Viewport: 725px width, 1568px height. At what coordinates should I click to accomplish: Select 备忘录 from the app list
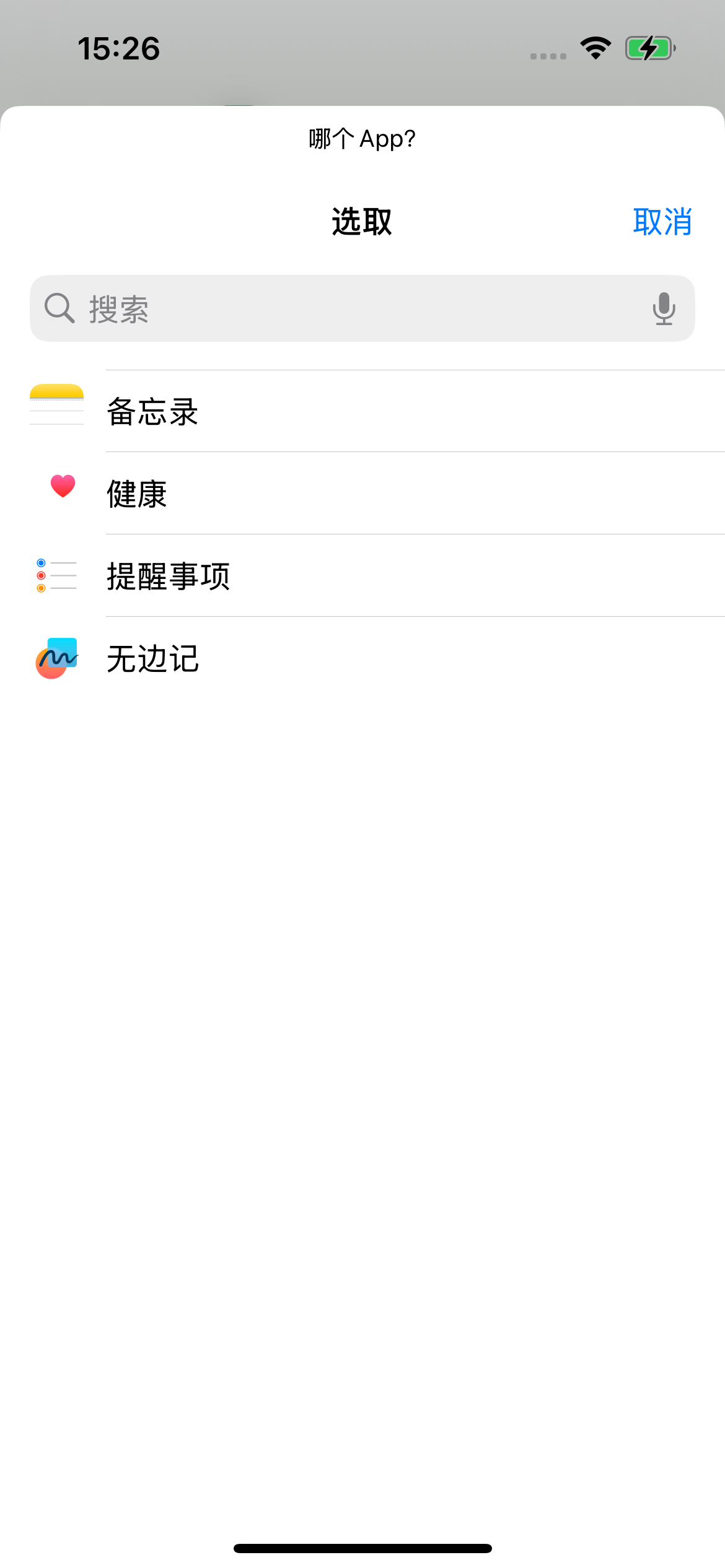tap(152, 412)
